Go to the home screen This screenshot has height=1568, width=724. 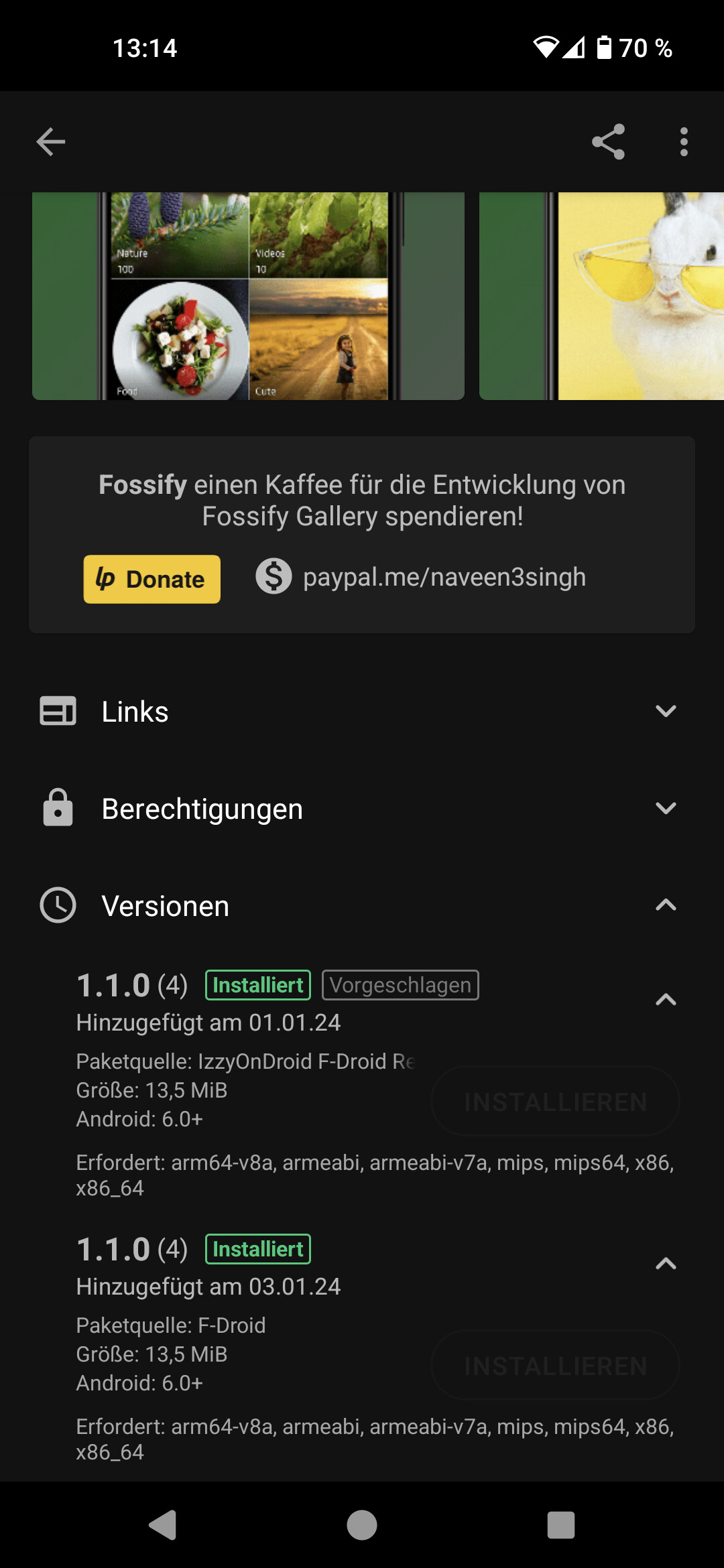click(362, 1525)
